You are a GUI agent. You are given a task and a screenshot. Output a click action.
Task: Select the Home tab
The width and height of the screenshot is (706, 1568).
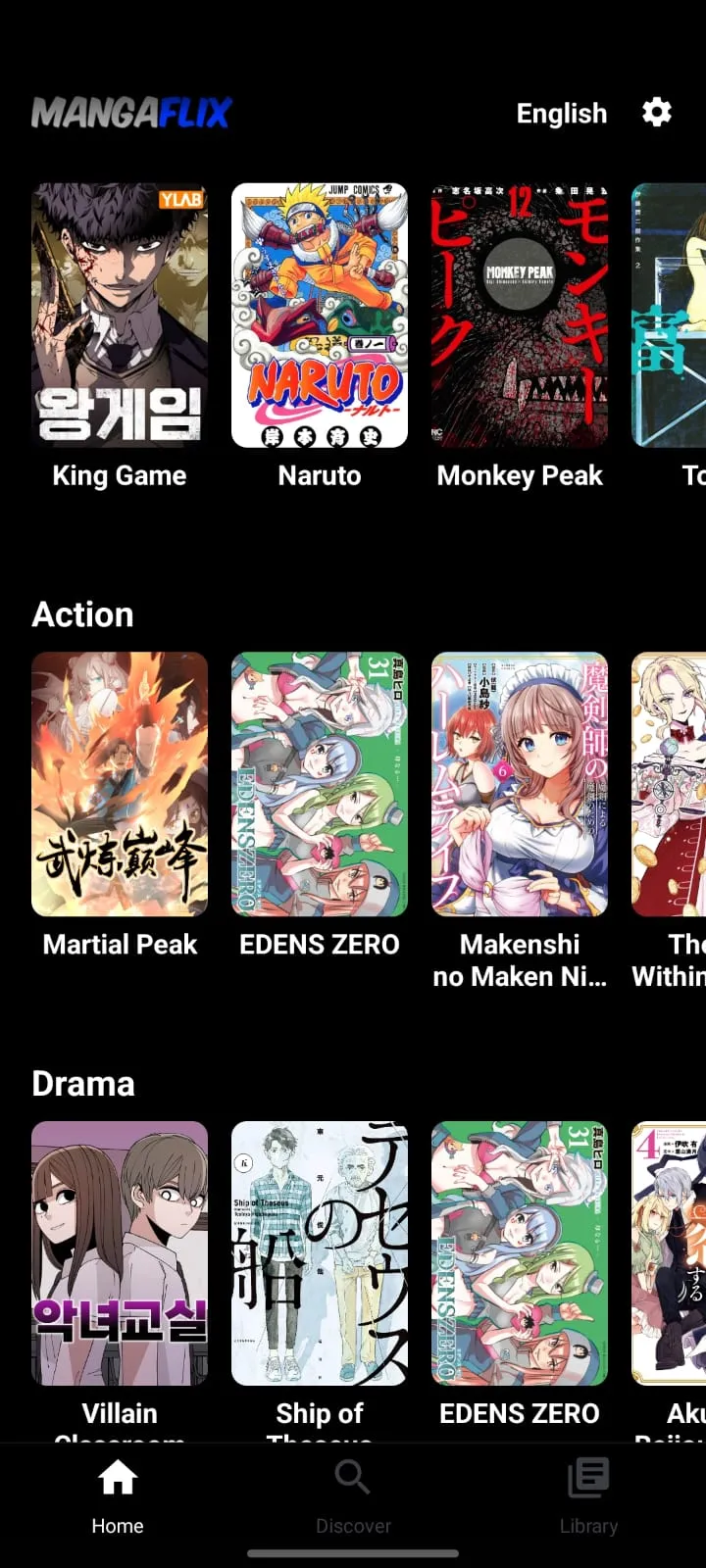[x=118, y=1496]
